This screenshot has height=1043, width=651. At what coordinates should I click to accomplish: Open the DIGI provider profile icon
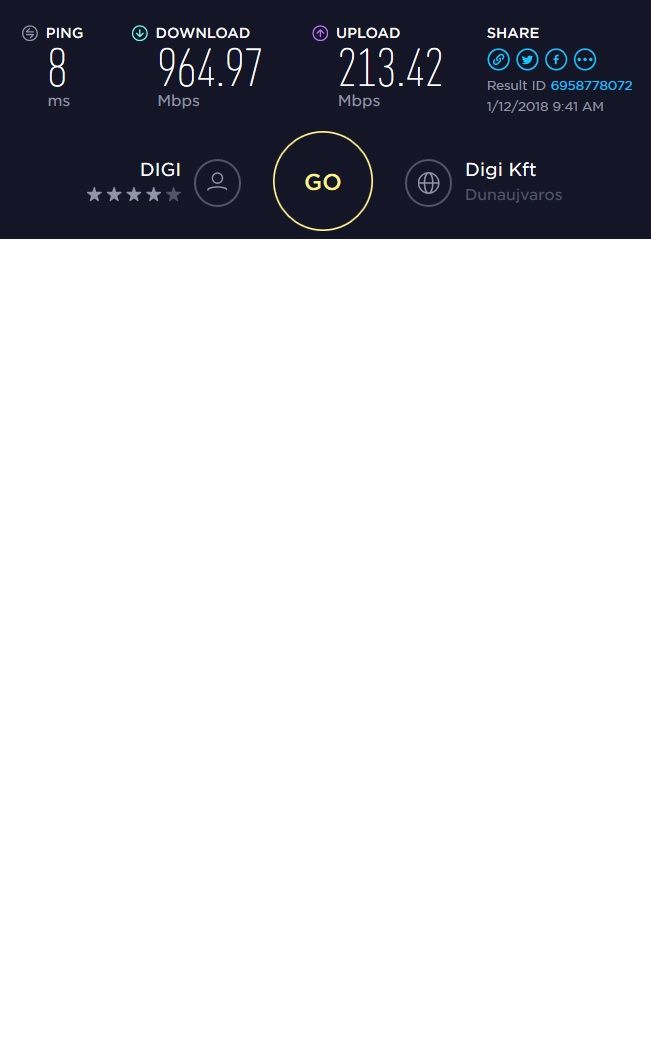[x=217, y=182]
